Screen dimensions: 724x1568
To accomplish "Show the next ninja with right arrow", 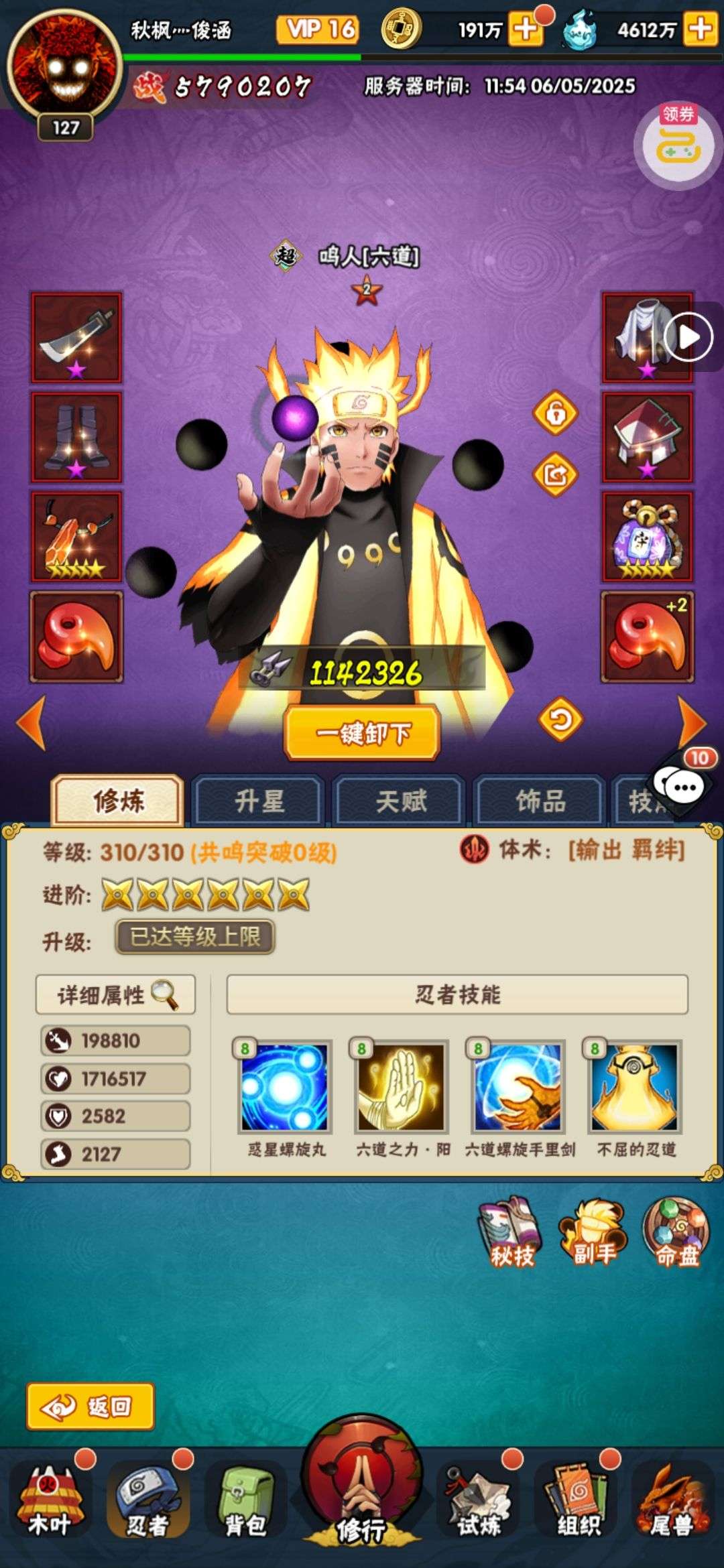I will (692, 722).
